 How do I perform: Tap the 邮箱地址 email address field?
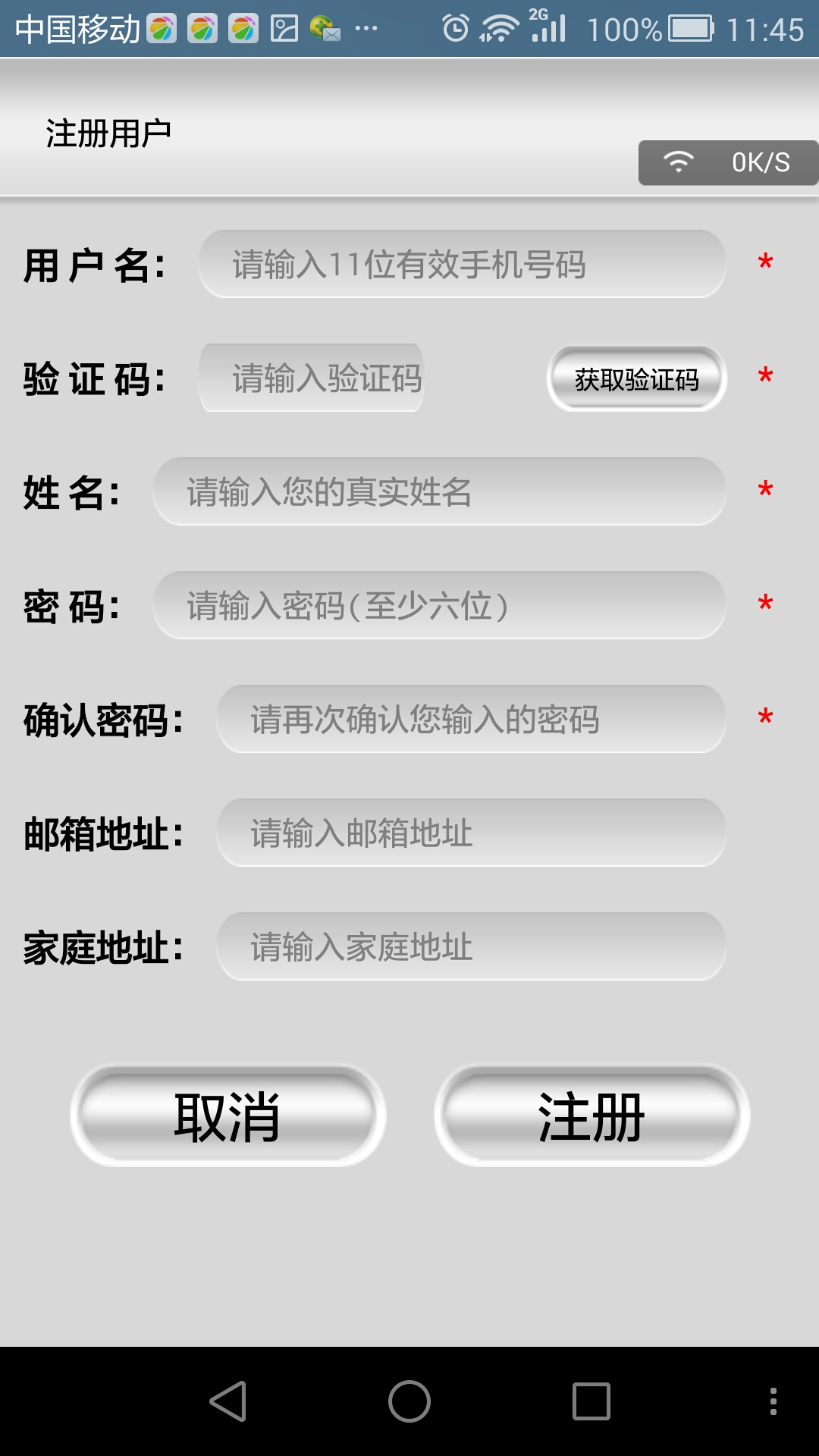coord(470,833)
